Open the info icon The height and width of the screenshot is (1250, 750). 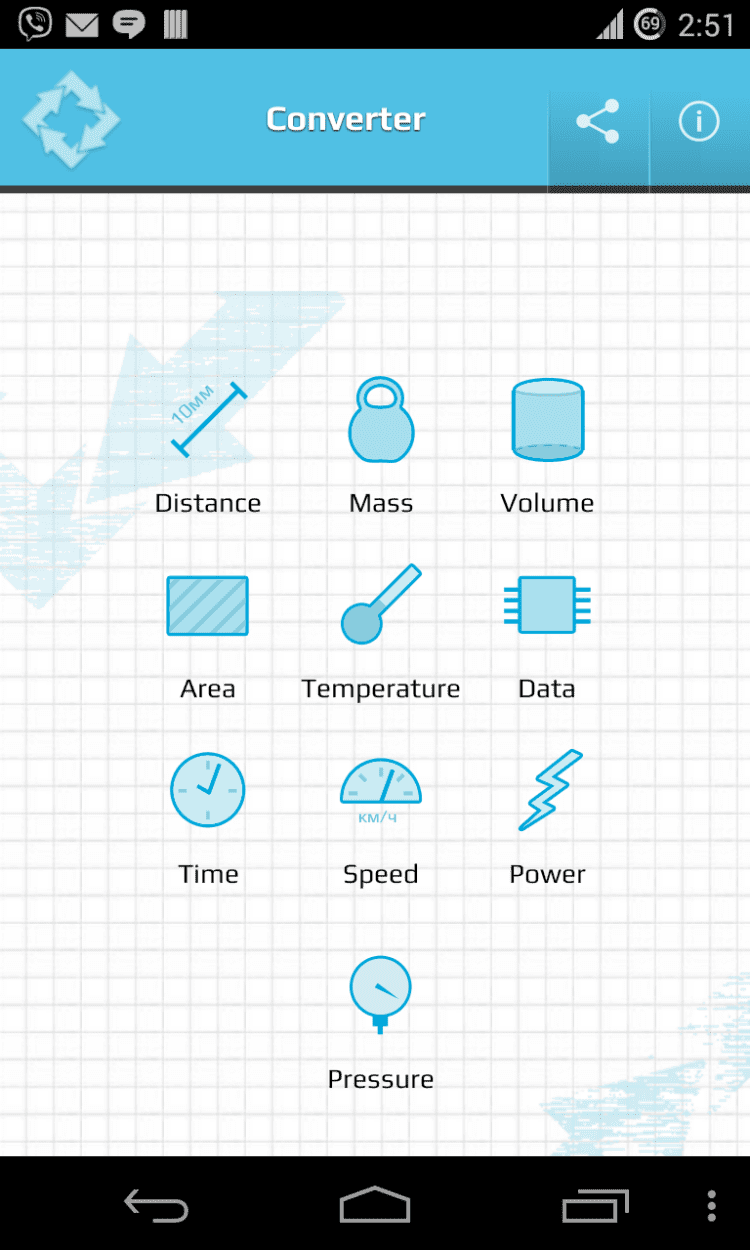pos(699,121)
